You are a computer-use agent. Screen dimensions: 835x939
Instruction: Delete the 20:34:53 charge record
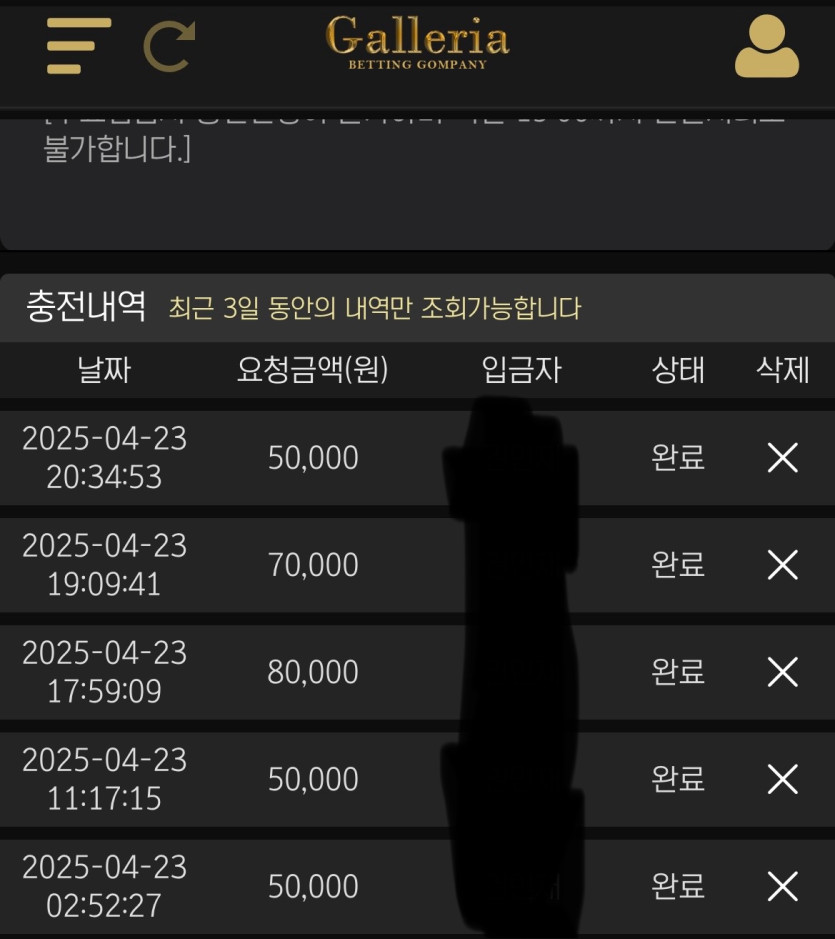[x=782, y=458]
